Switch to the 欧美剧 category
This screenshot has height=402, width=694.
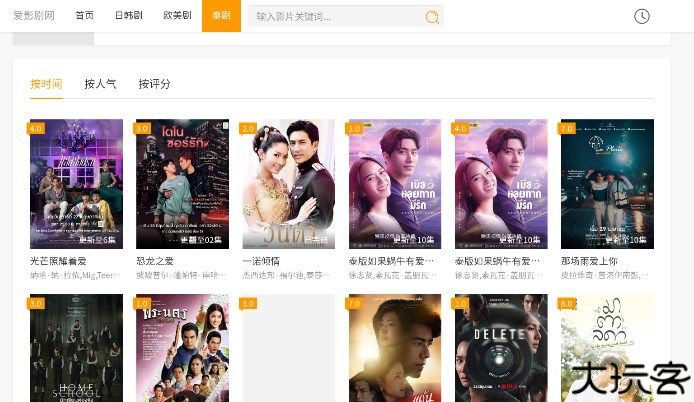pyautogui.click(x=177, y=16)
